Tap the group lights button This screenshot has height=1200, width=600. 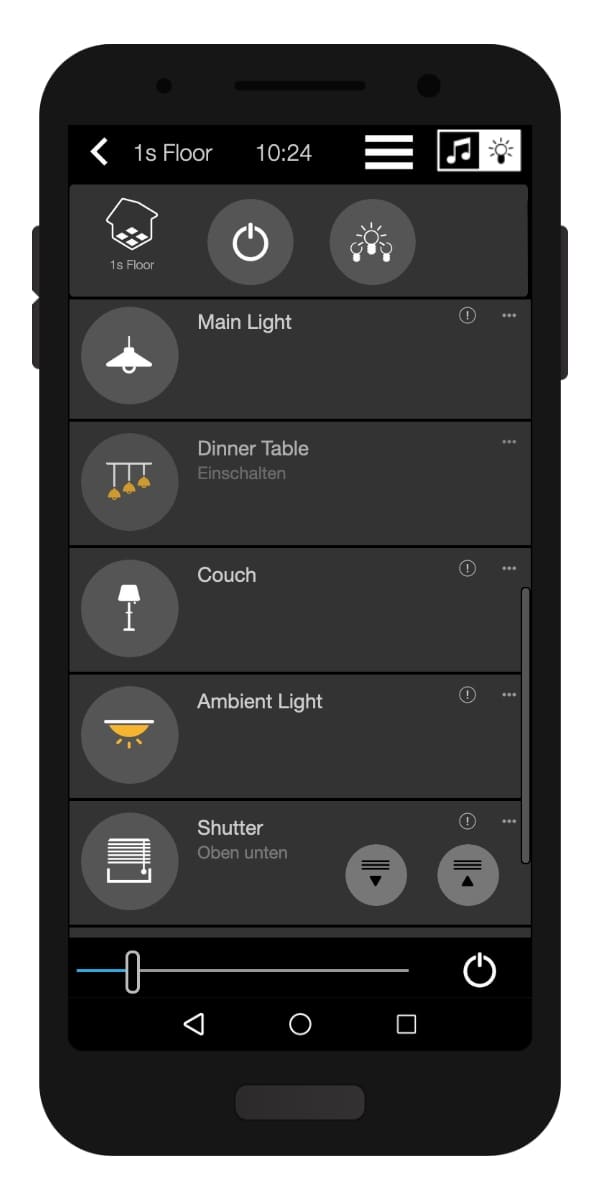pos(372,242)
